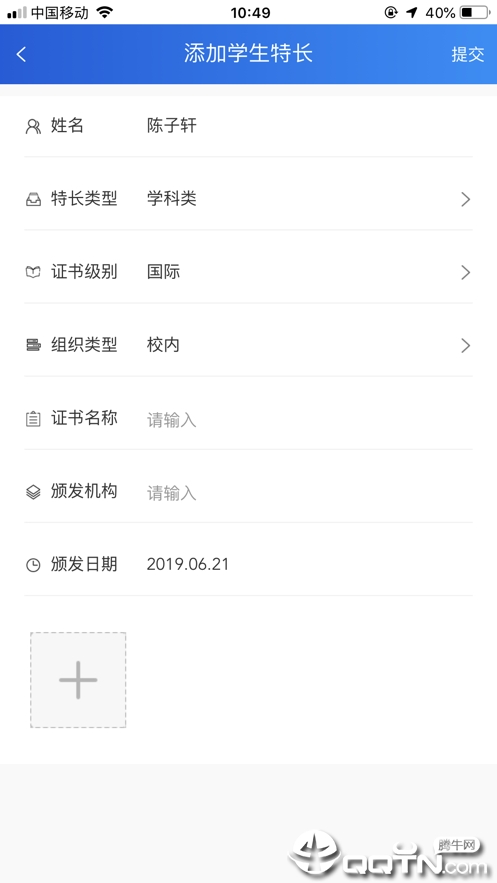Open the 特长类型 selector row

[248, 199]
